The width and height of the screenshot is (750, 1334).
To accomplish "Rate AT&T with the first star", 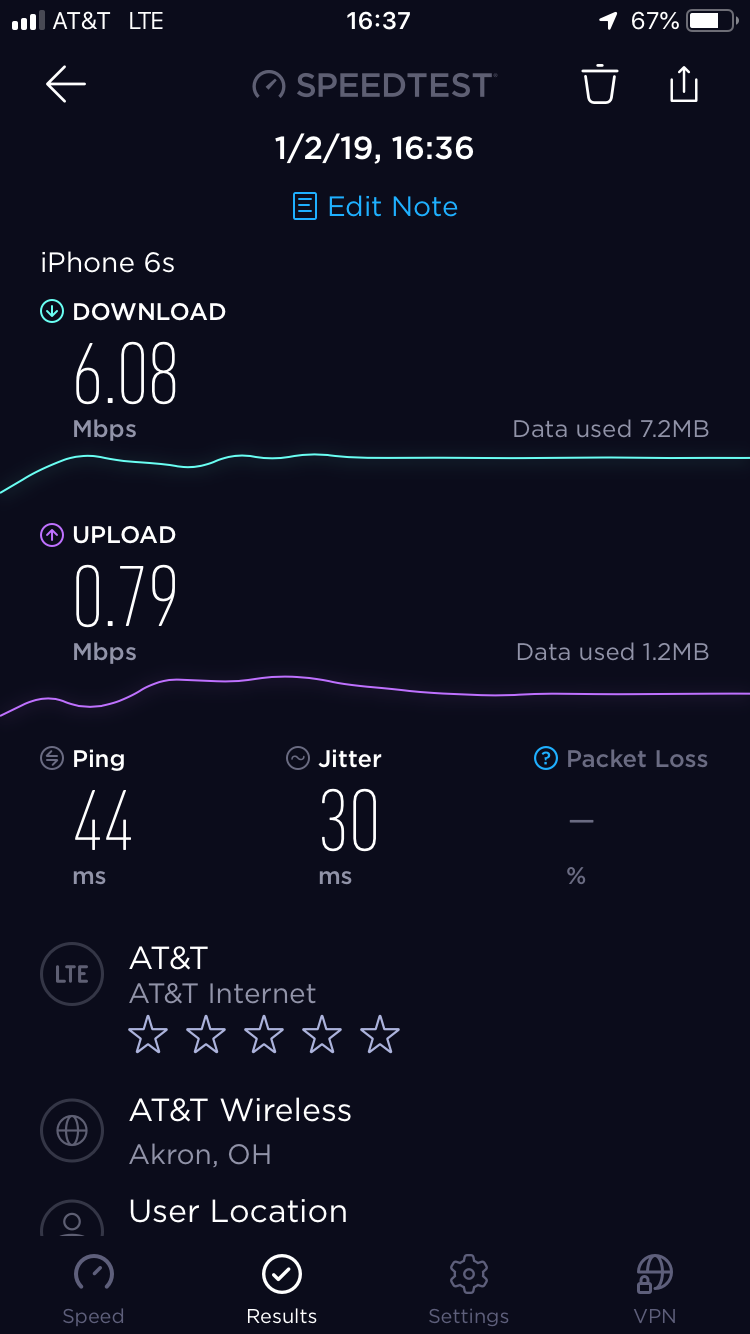I will (148, 1035).
